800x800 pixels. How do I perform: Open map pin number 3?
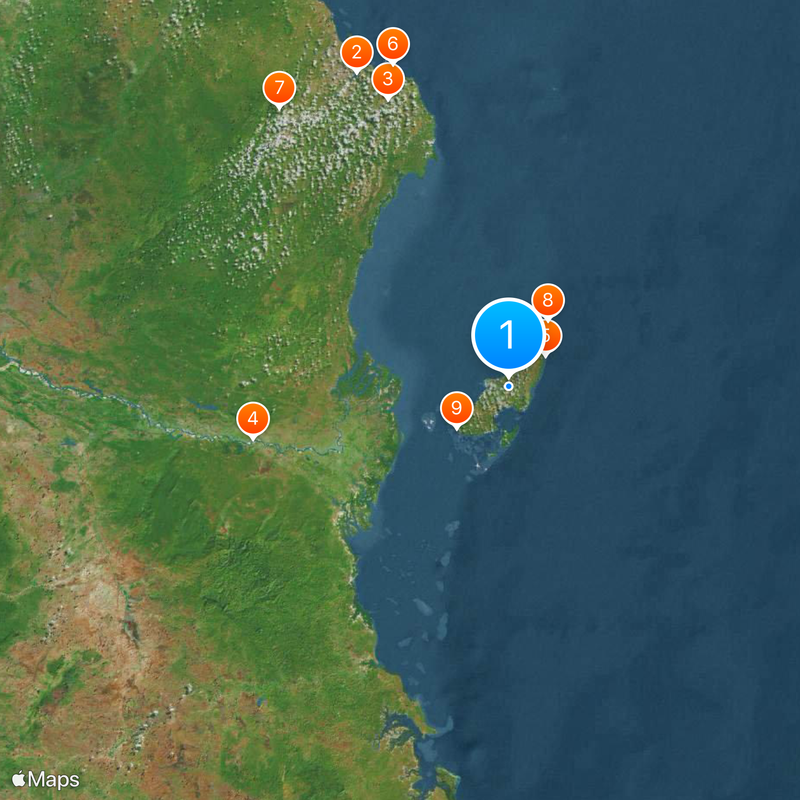pos(388,79)
